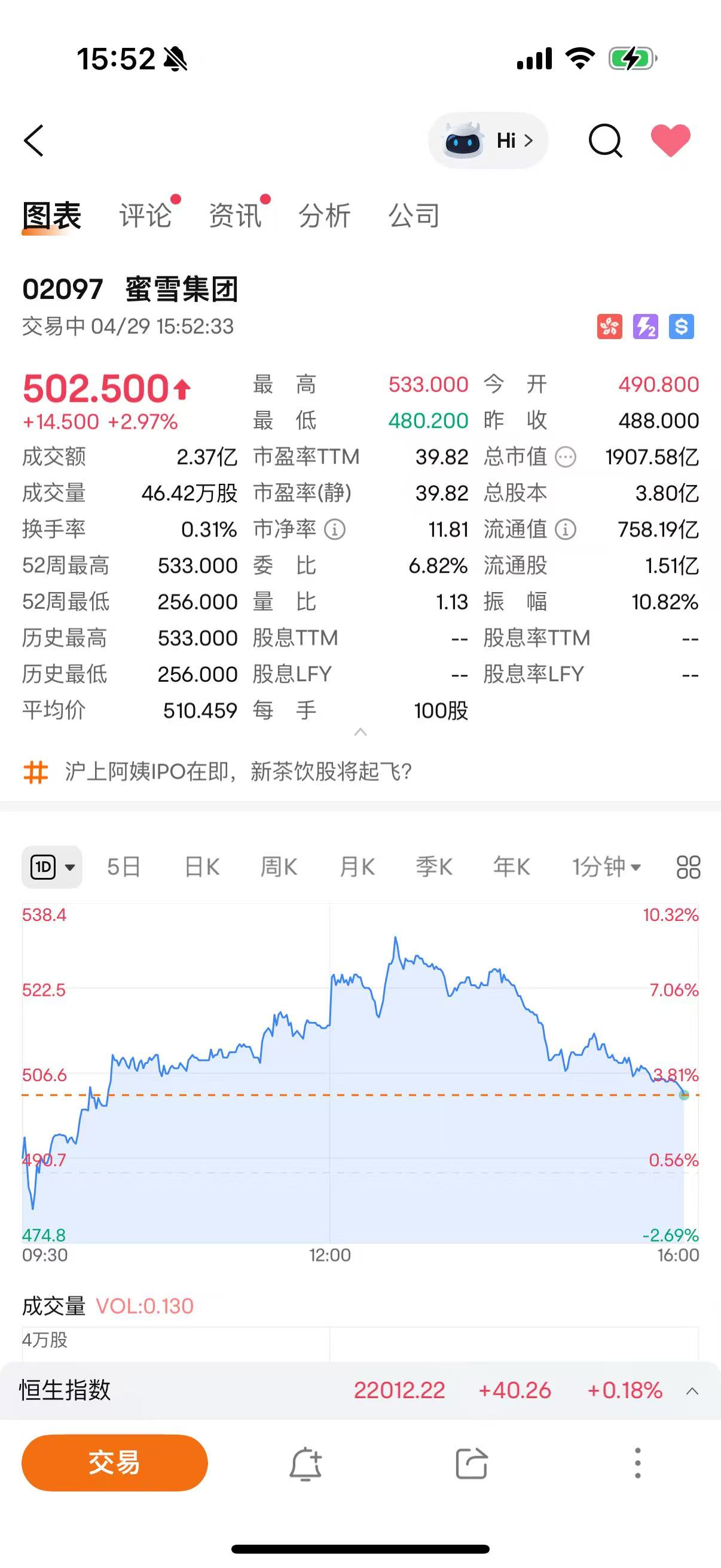Switch to the 资讯 tab
Screen dimensions: 721x1568
235,215
